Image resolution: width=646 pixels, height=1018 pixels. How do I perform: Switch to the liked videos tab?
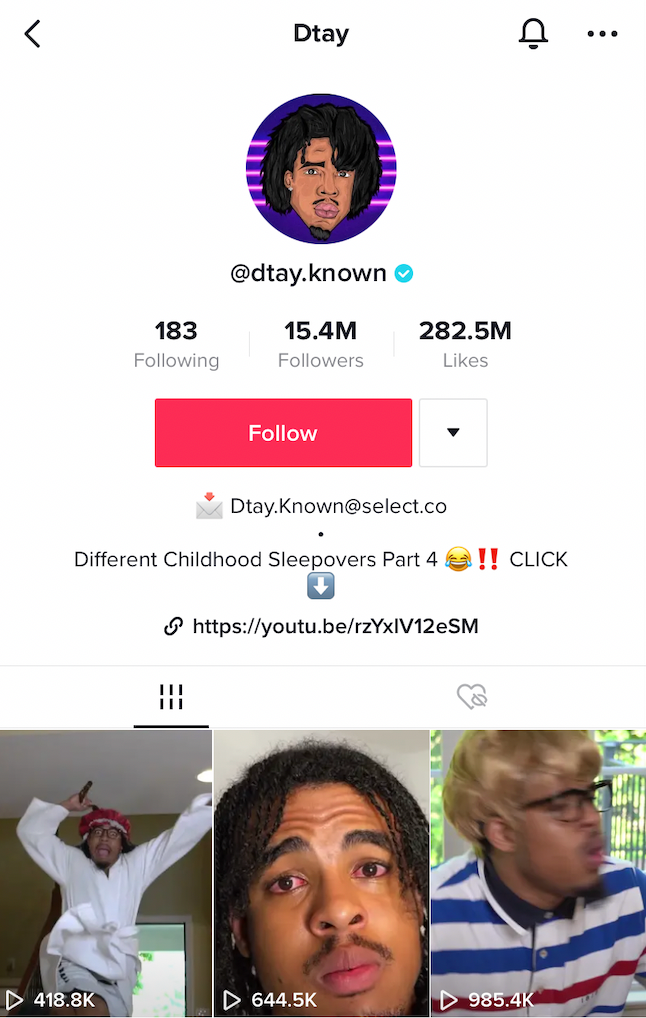[x=471, y=697]
